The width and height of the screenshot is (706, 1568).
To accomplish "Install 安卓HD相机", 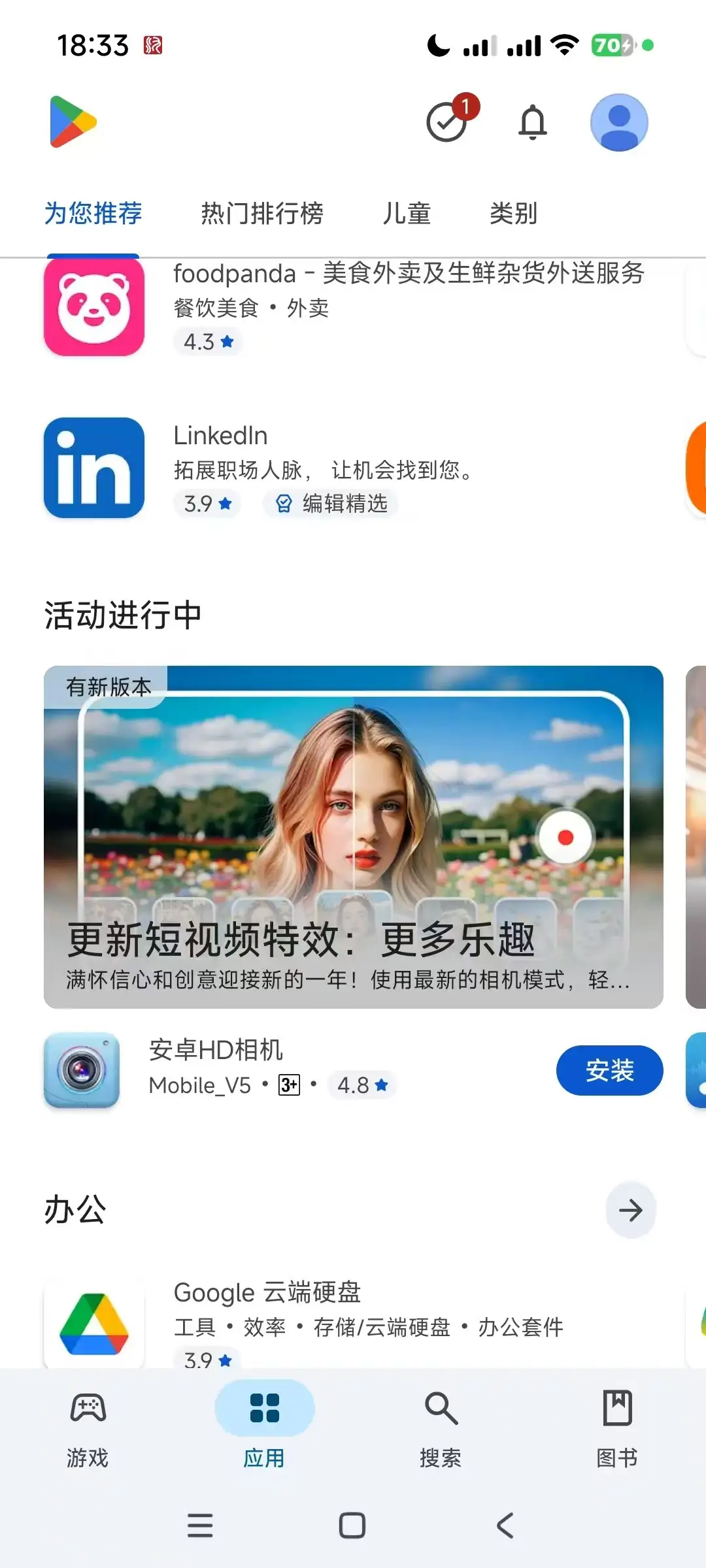I will coord(609,1070).
